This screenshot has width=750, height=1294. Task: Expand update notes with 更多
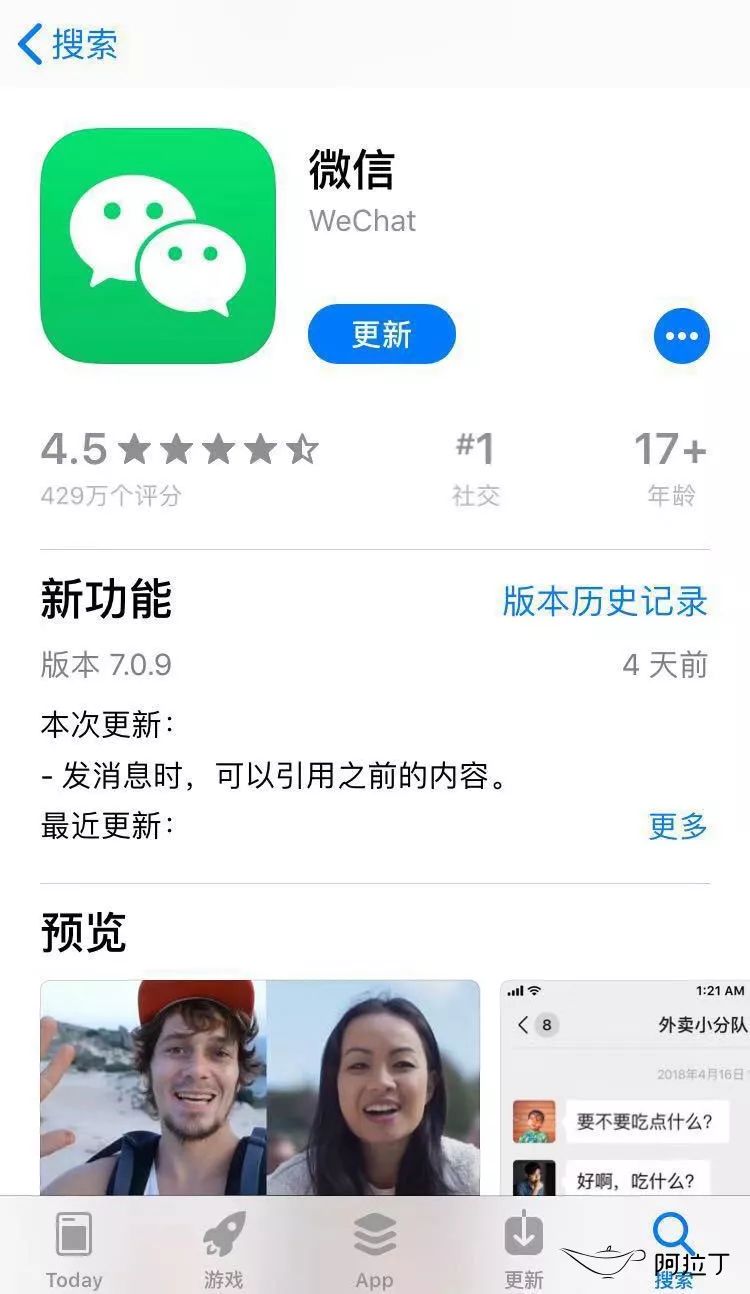pyautogui.click(x=678, y=826)
